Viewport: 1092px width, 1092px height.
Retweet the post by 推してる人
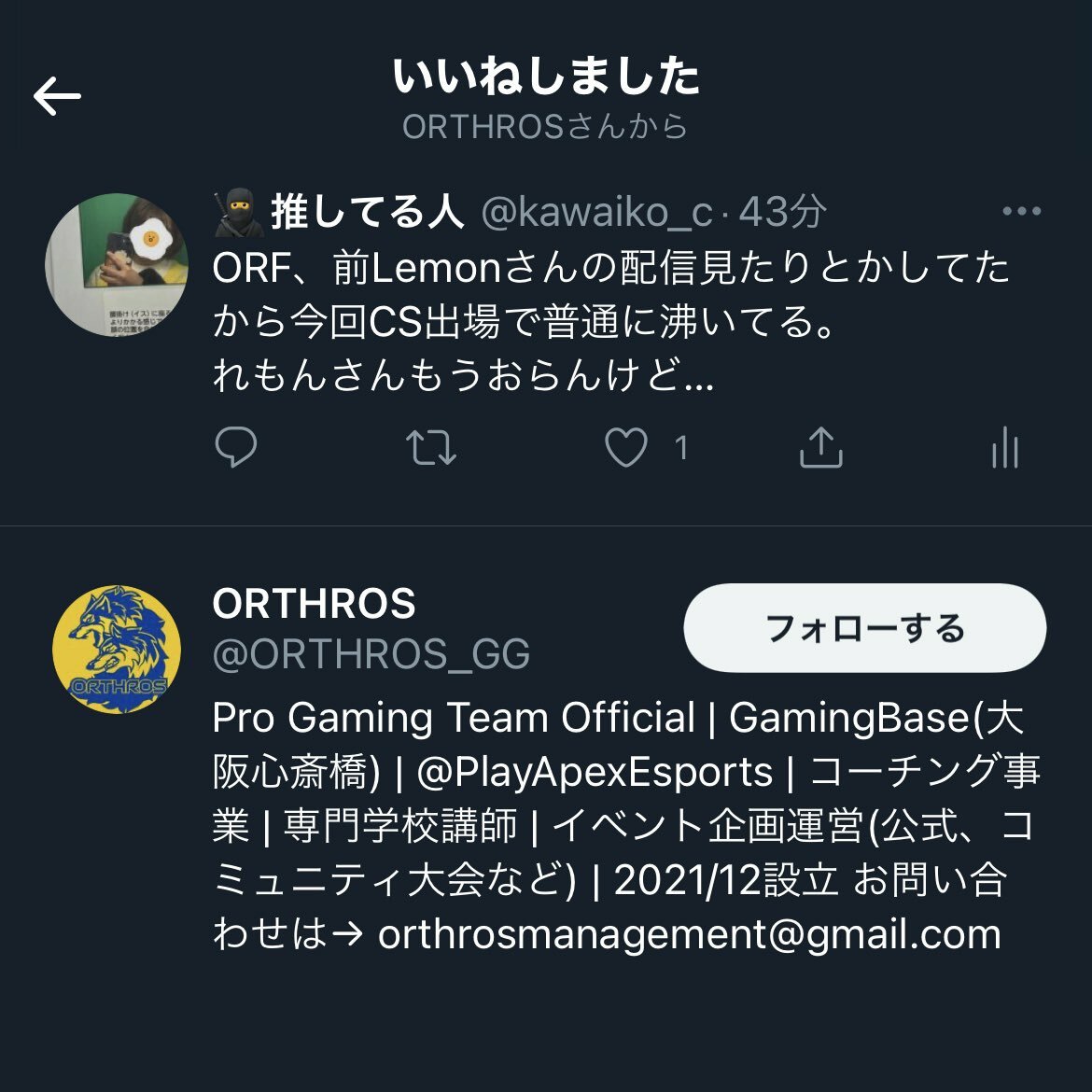[x=430, y=448]
